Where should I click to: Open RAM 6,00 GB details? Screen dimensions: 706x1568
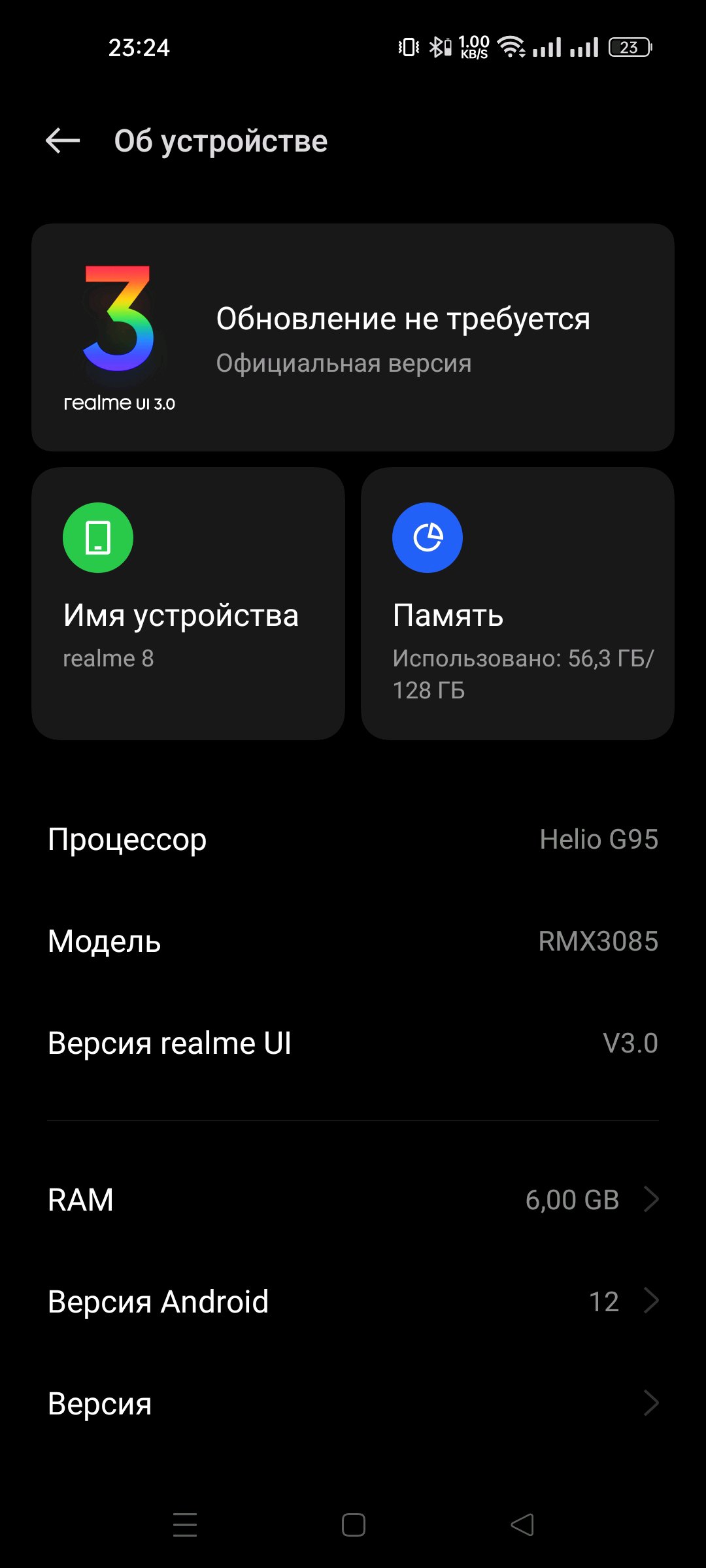[x=353, y=1200]
